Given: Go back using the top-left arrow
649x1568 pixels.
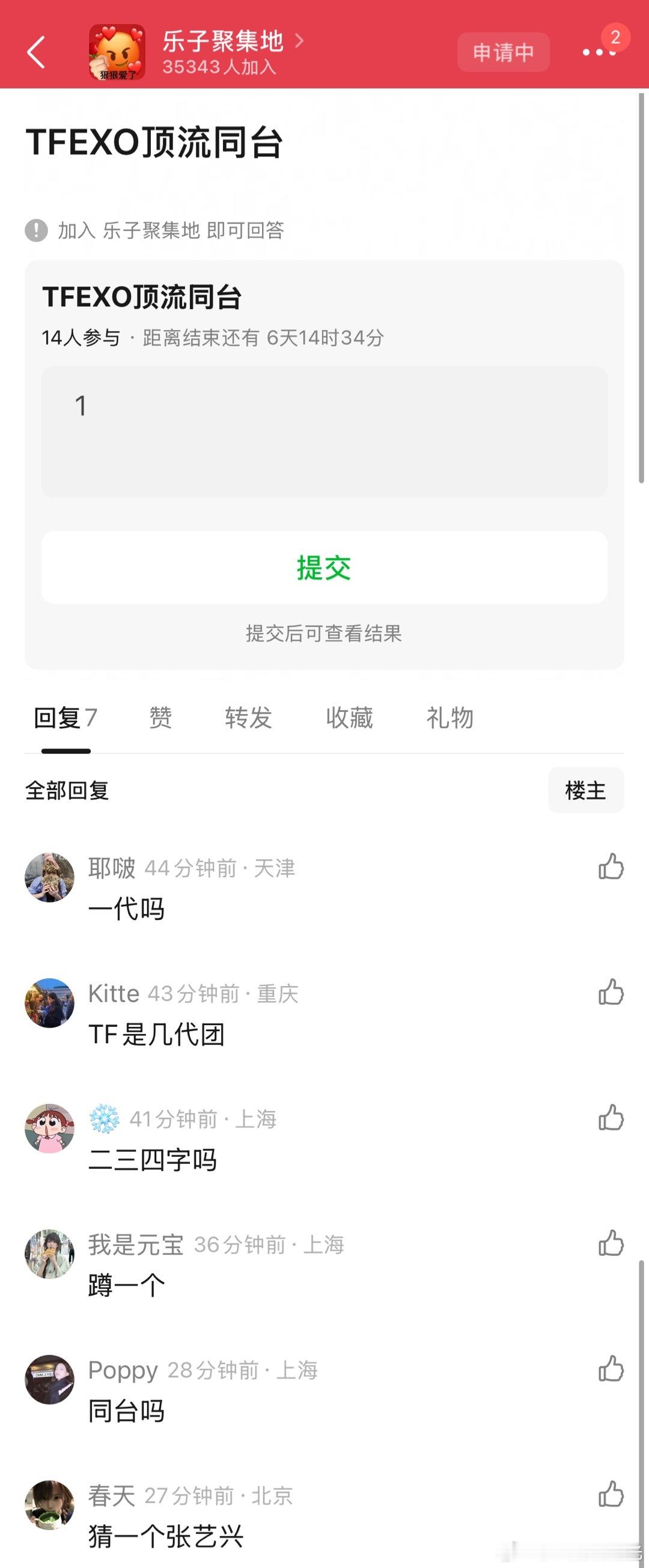Looking at the screenshot, I should point(37,52).
